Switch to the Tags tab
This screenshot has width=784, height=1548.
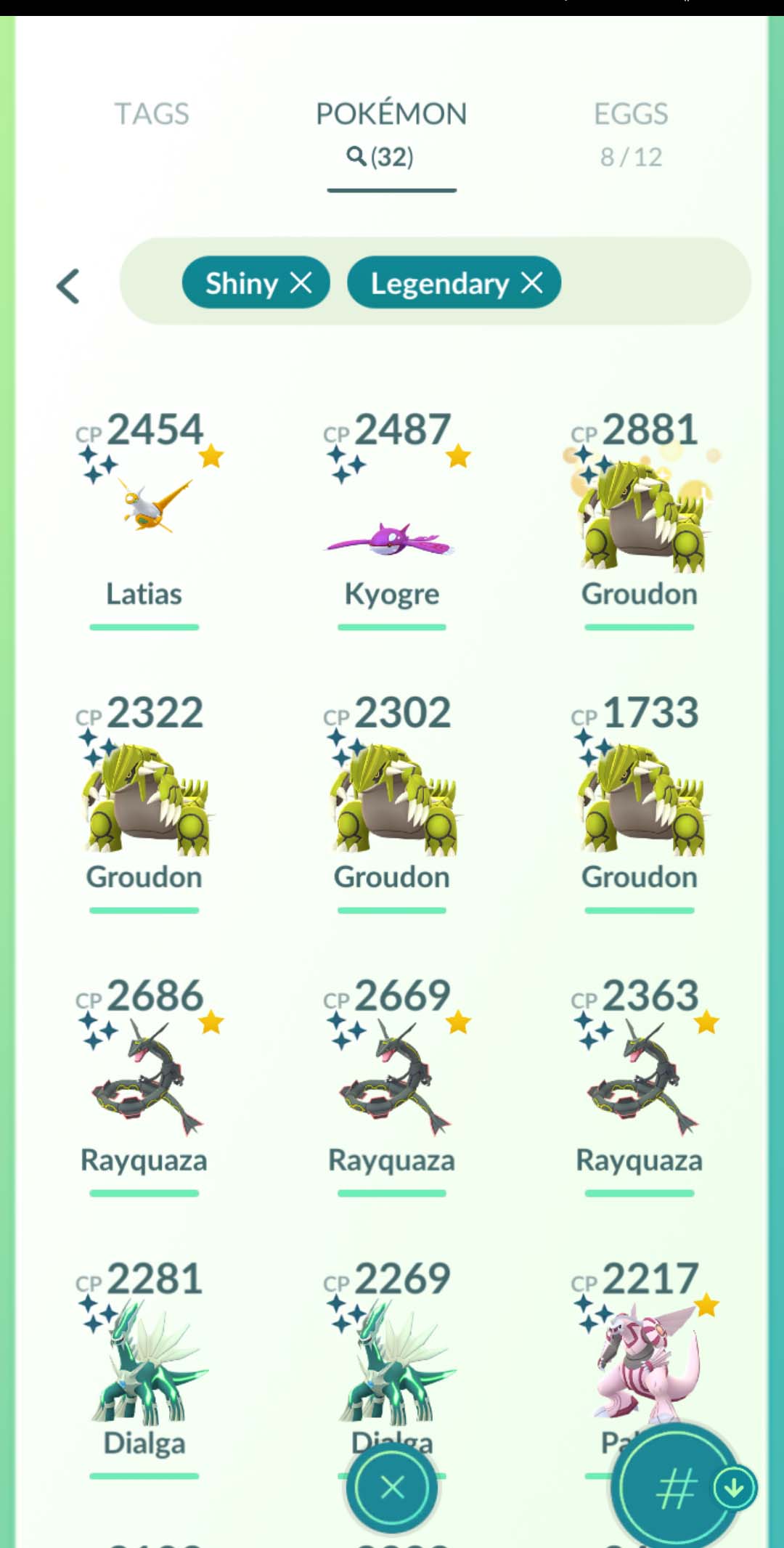pos(151,114)
